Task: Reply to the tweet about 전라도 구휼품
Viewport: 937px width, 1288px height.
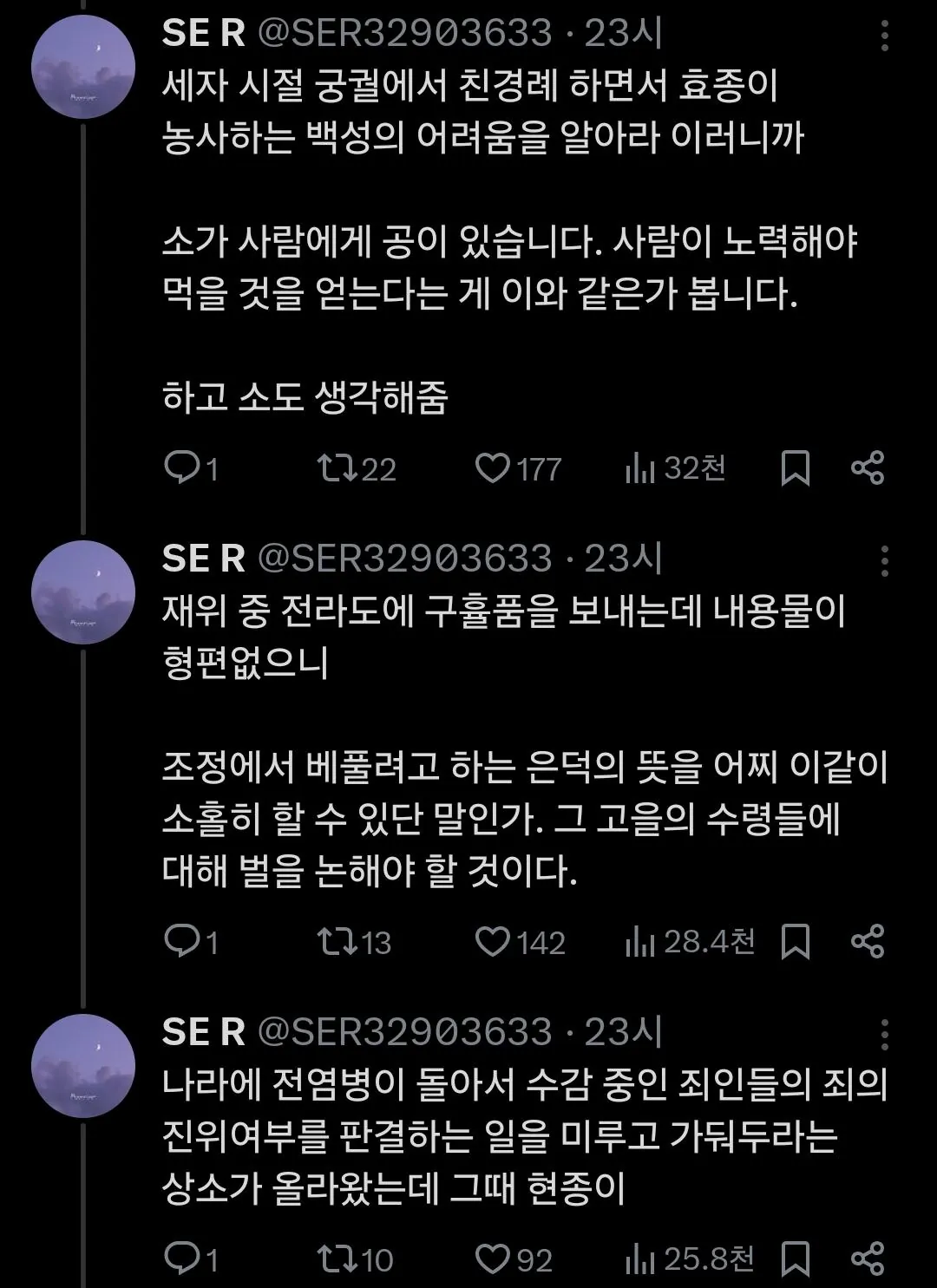Action: pos(181,942)
